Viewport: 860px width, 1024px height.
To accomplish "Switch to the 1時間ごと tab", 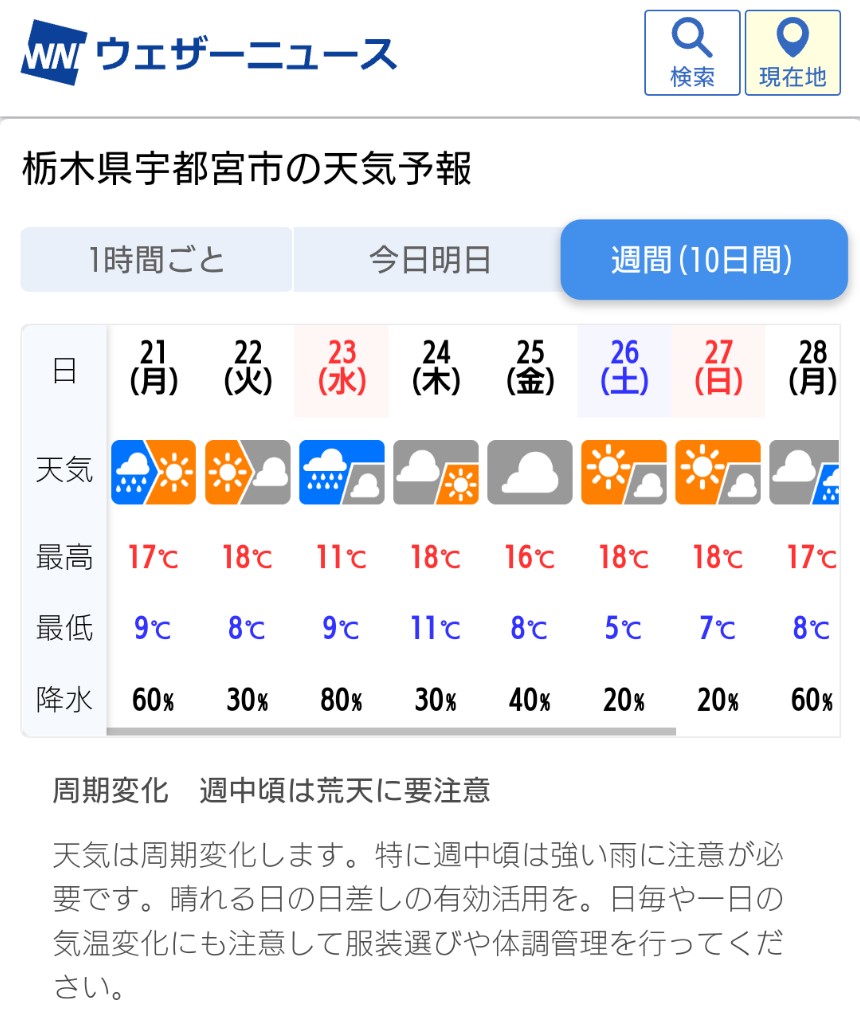I will pos(156,260).
